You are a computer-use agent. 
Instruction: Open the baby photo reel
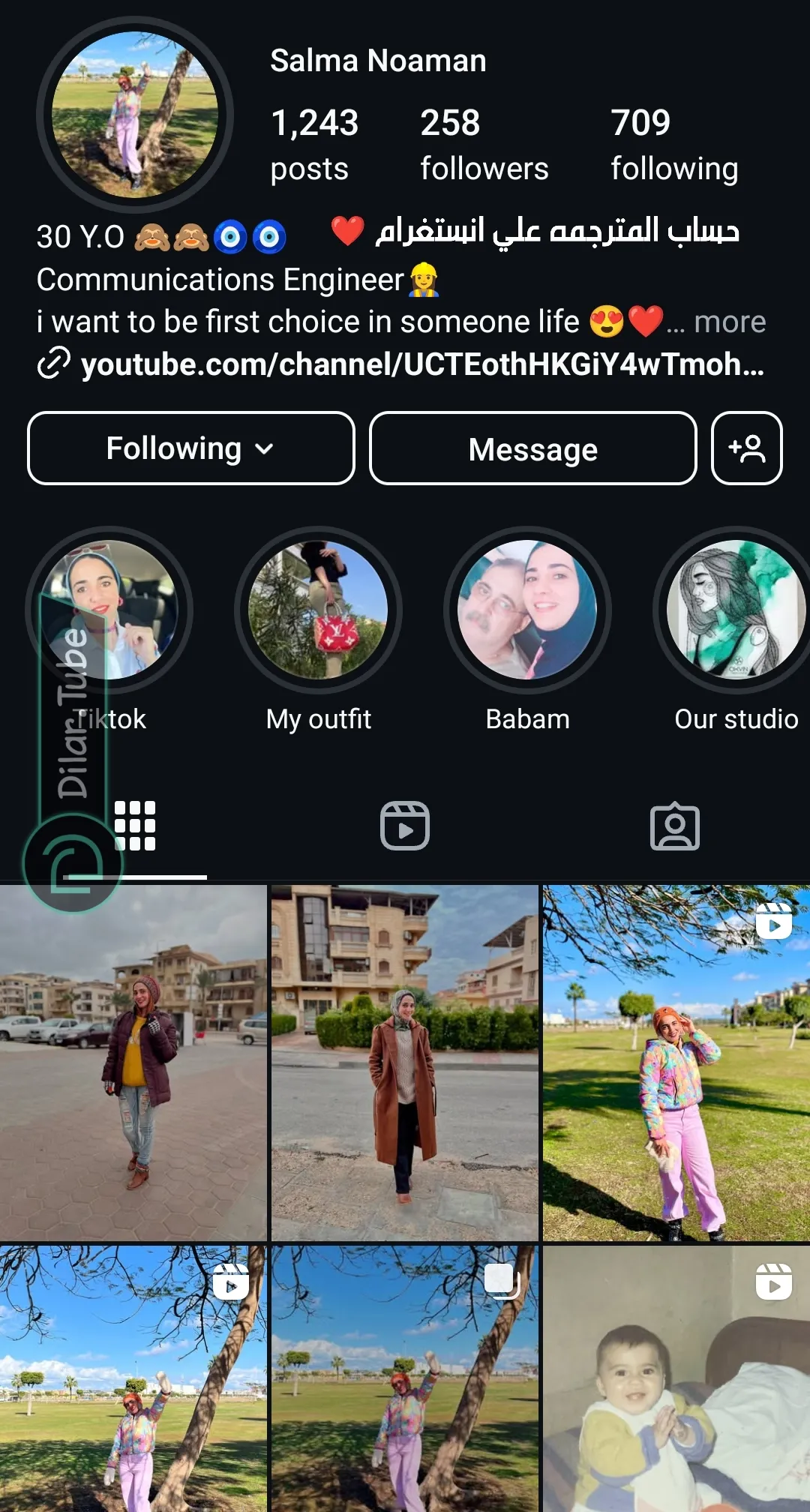676,1378
